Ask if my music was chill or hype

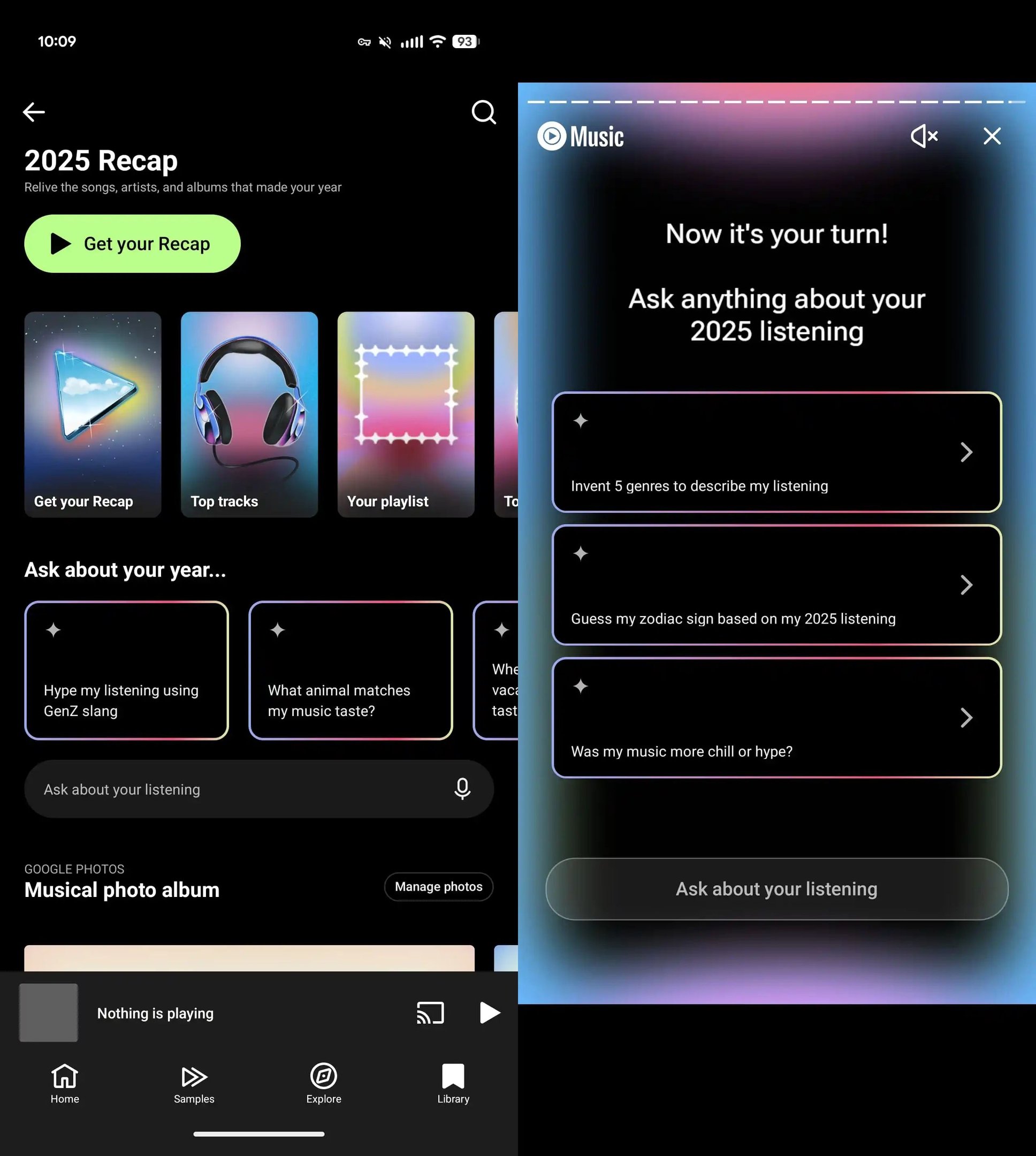[776, 717]
